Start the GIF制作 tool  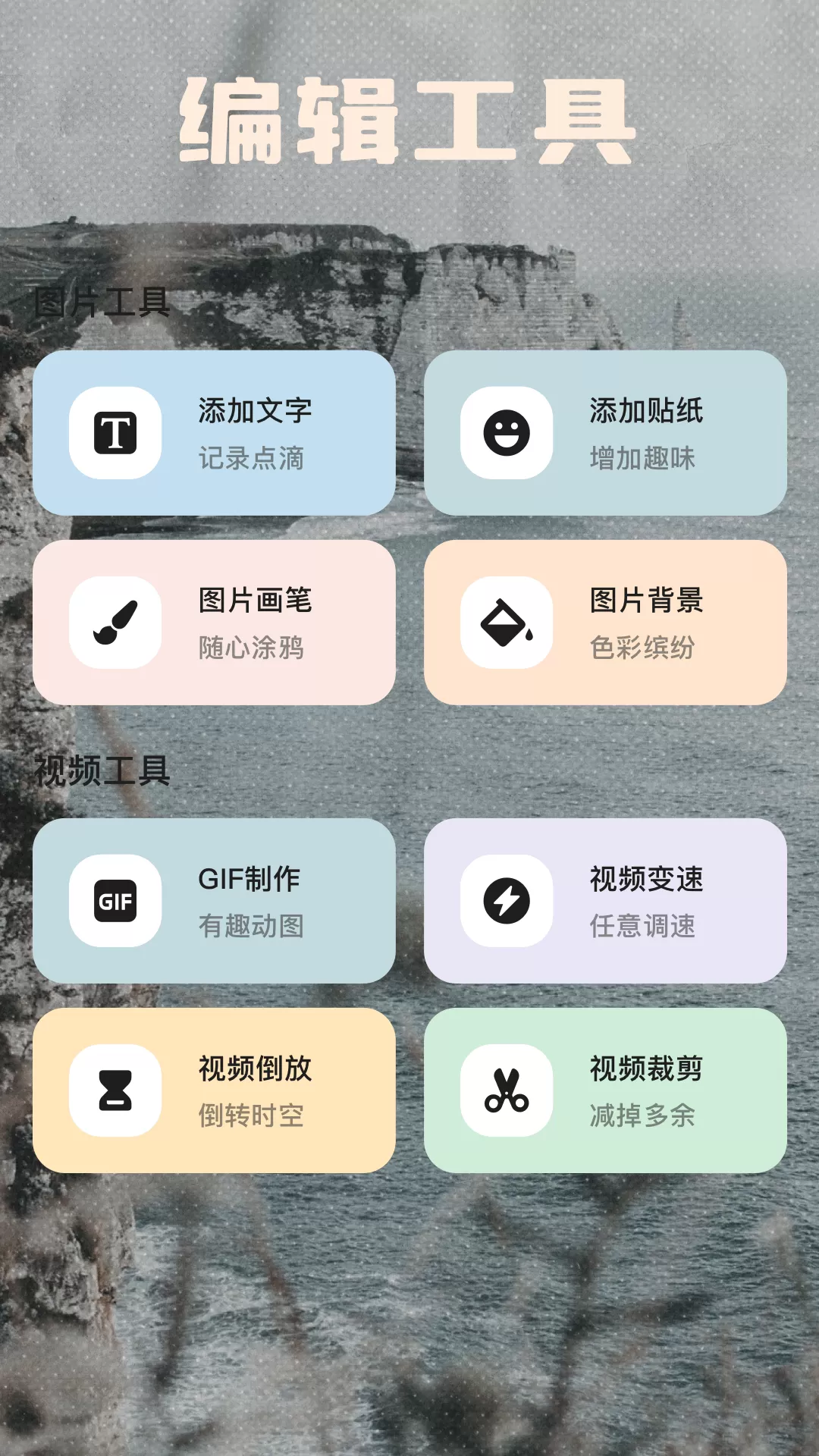(x=214, y=901)
